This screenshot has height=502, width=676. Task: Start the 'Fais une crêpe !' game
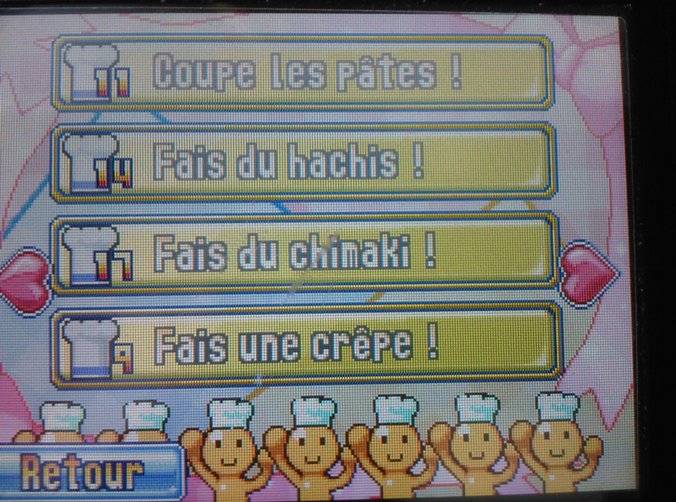pyautogui.click(x=302, y=343)
